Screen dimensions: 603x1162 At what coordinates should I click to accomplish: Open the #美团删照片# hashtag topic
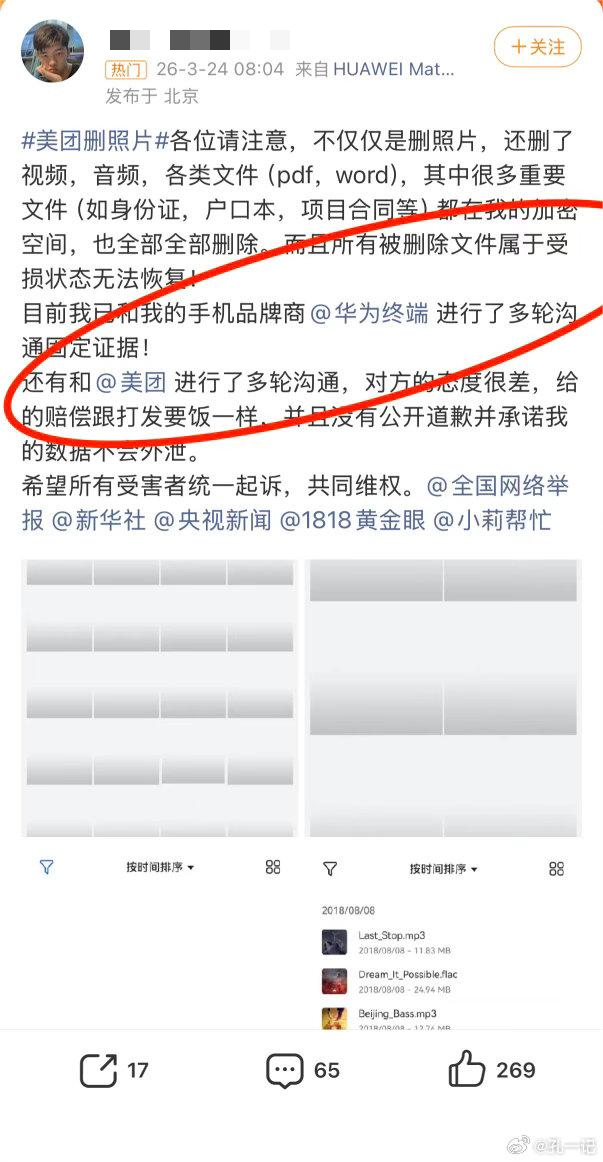[x=94, y=140]
